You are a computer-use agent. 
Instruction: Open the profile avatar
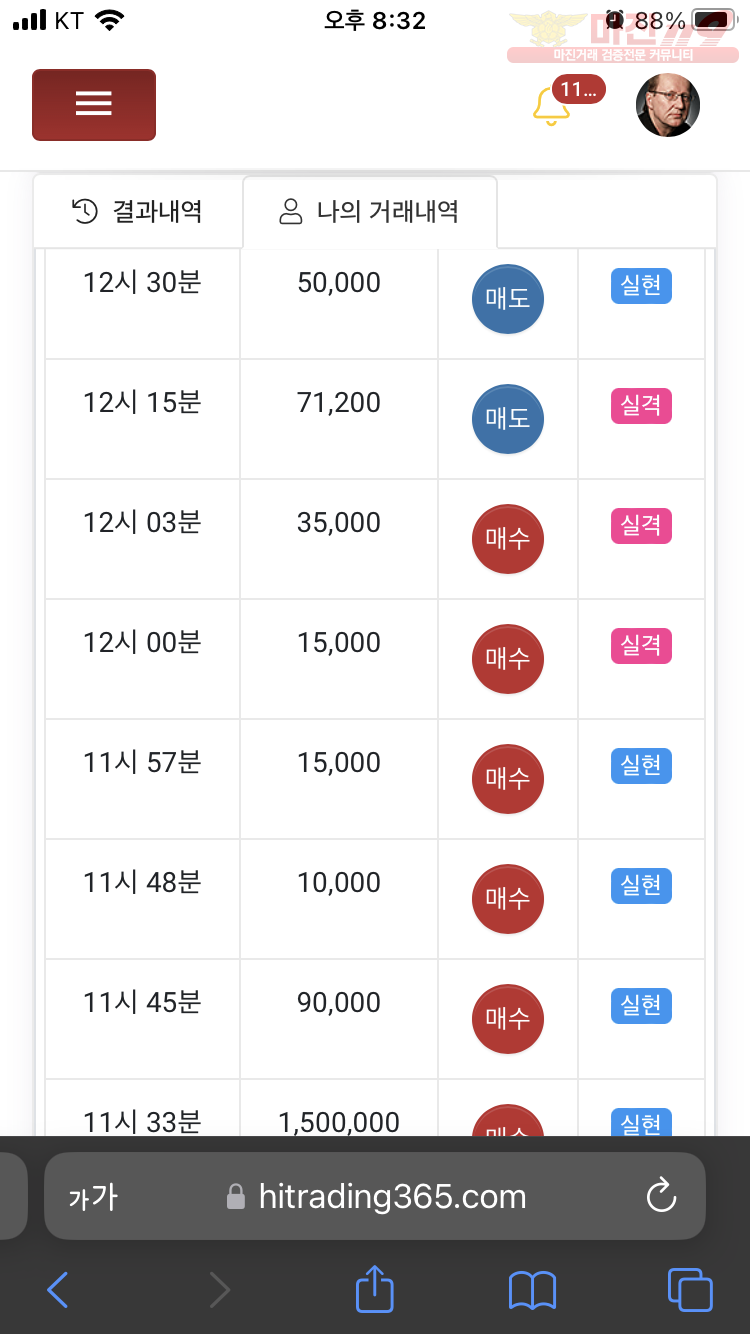pyautogui.click(x=668, y=105)
